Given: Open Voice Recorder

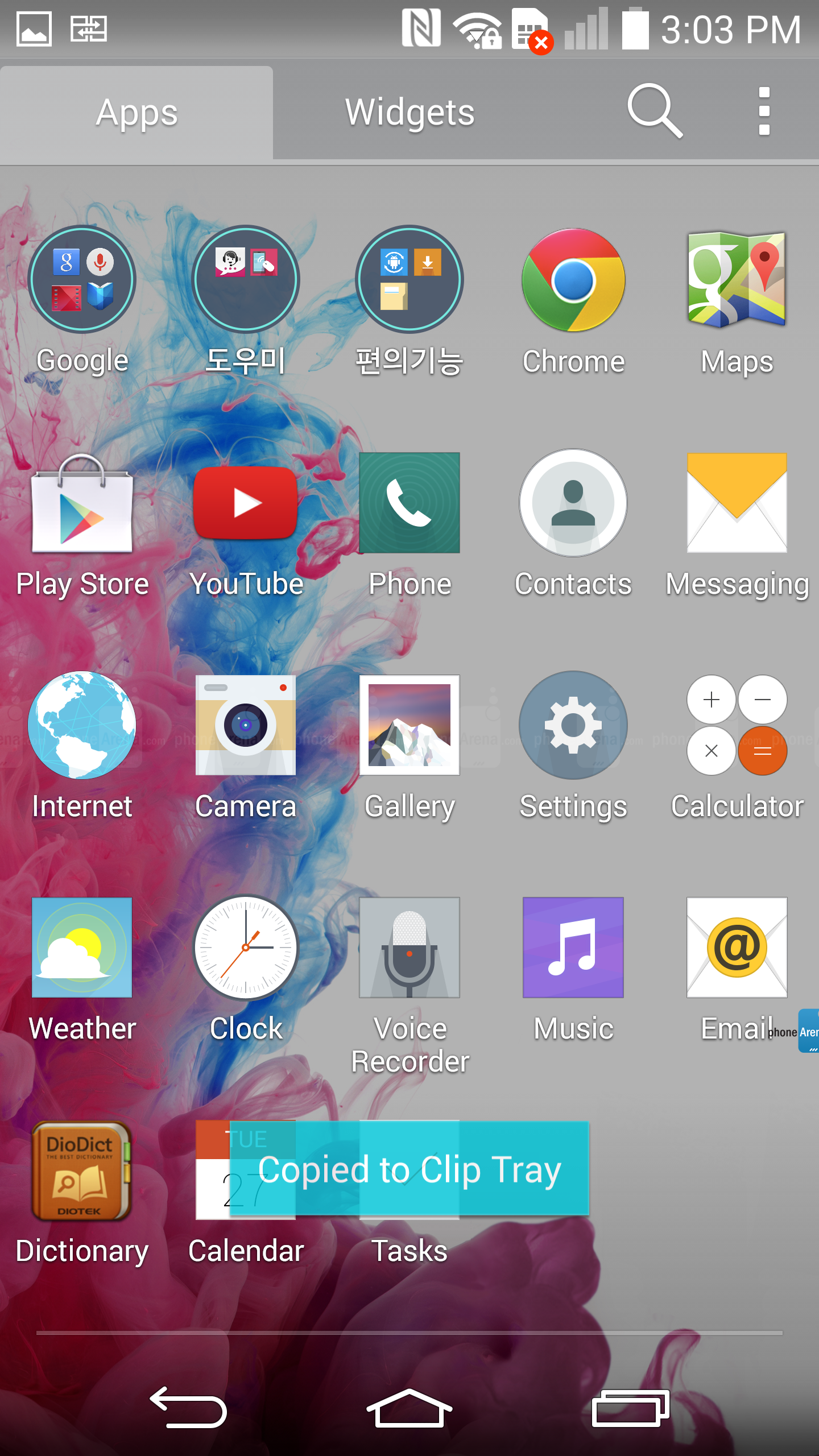Looking at the screenshot, I should [409, 948].
